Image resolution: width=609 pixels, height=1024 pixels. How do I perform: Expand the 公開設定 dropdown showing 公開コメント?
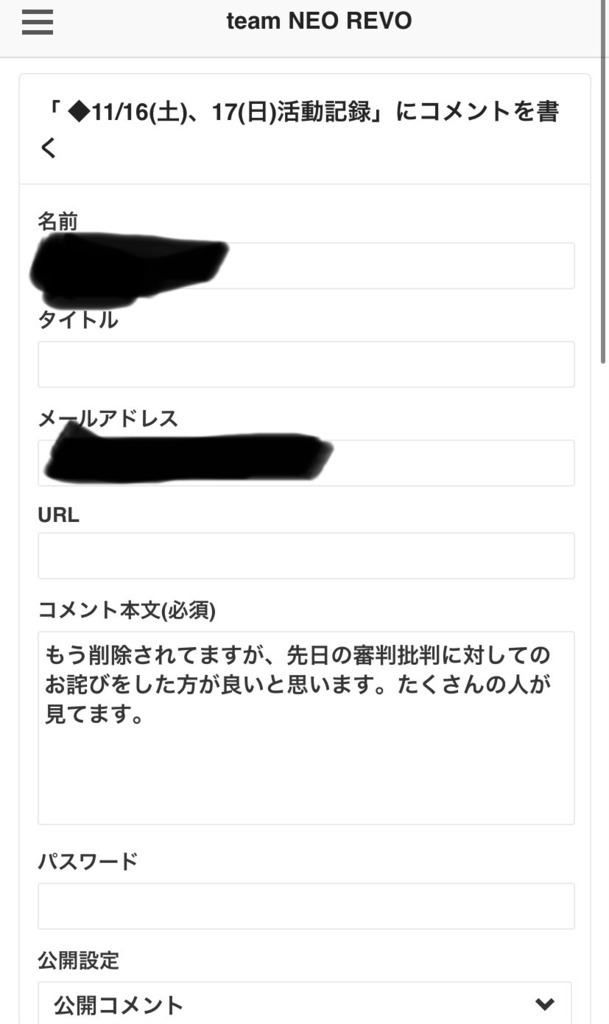(x=305, y=1003)
